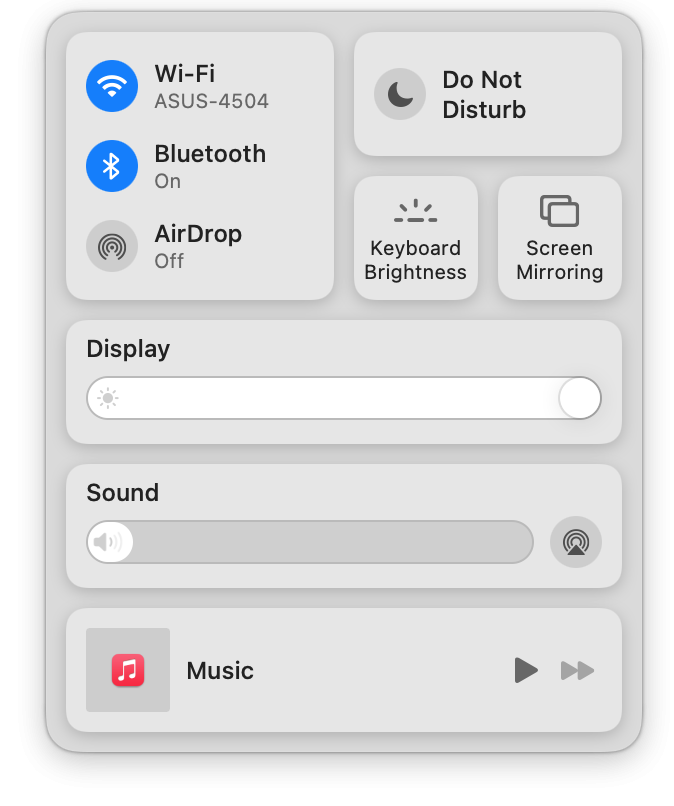Skip to the next track

578,670
